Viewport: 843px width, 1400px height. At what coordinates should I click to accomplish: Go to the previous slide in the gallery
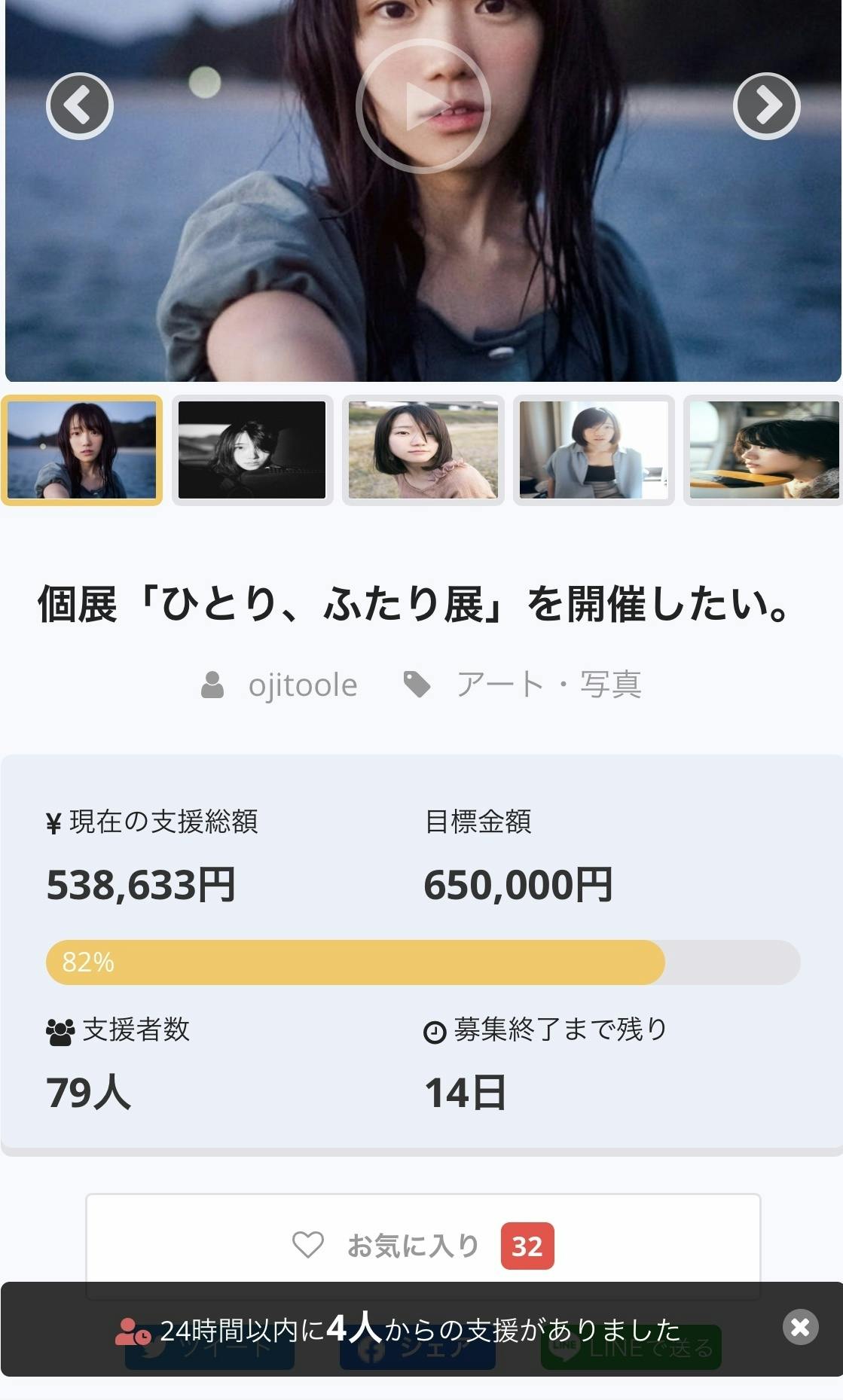(79, 106)
